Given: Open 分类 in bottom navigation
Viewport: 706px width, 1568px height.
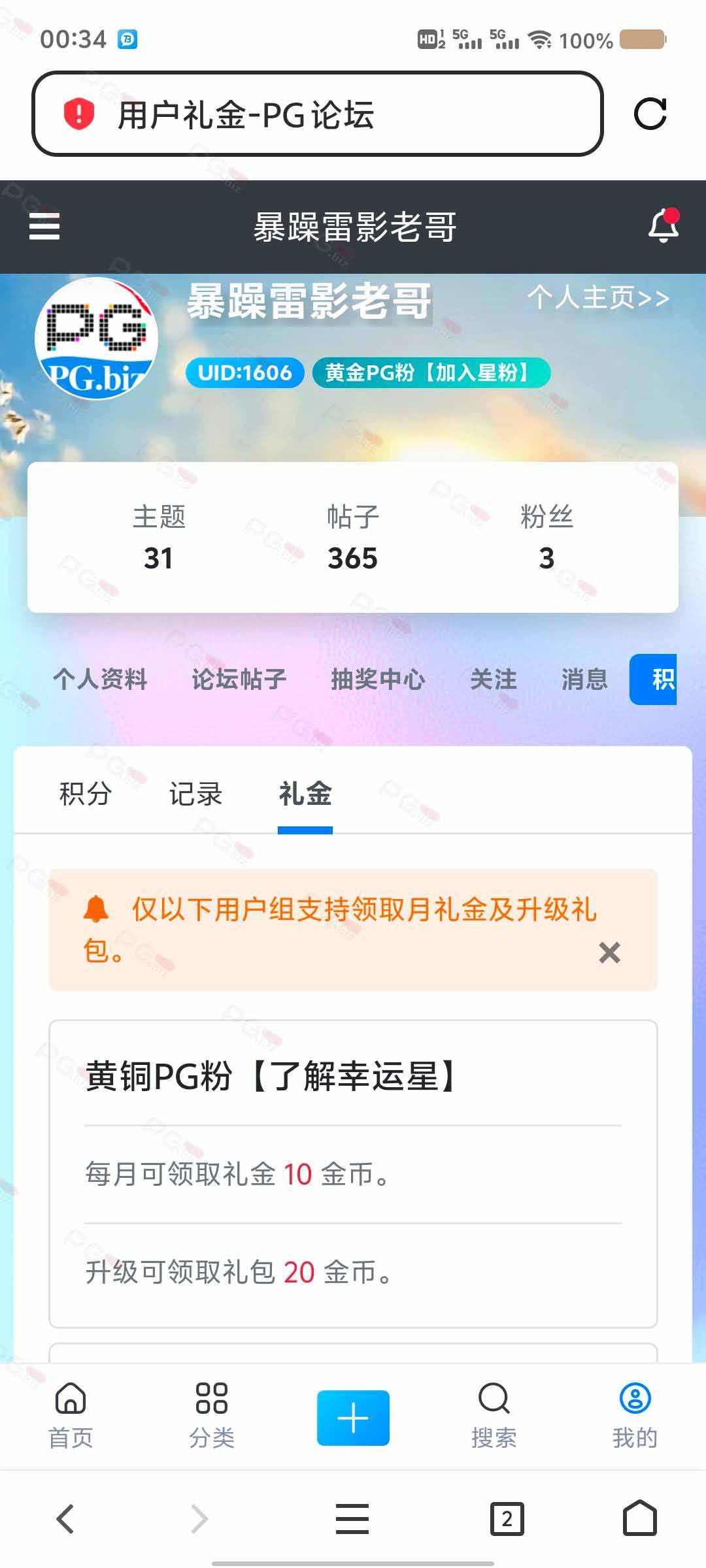Looking at the screenshot, I should (x=212, y=1415).
